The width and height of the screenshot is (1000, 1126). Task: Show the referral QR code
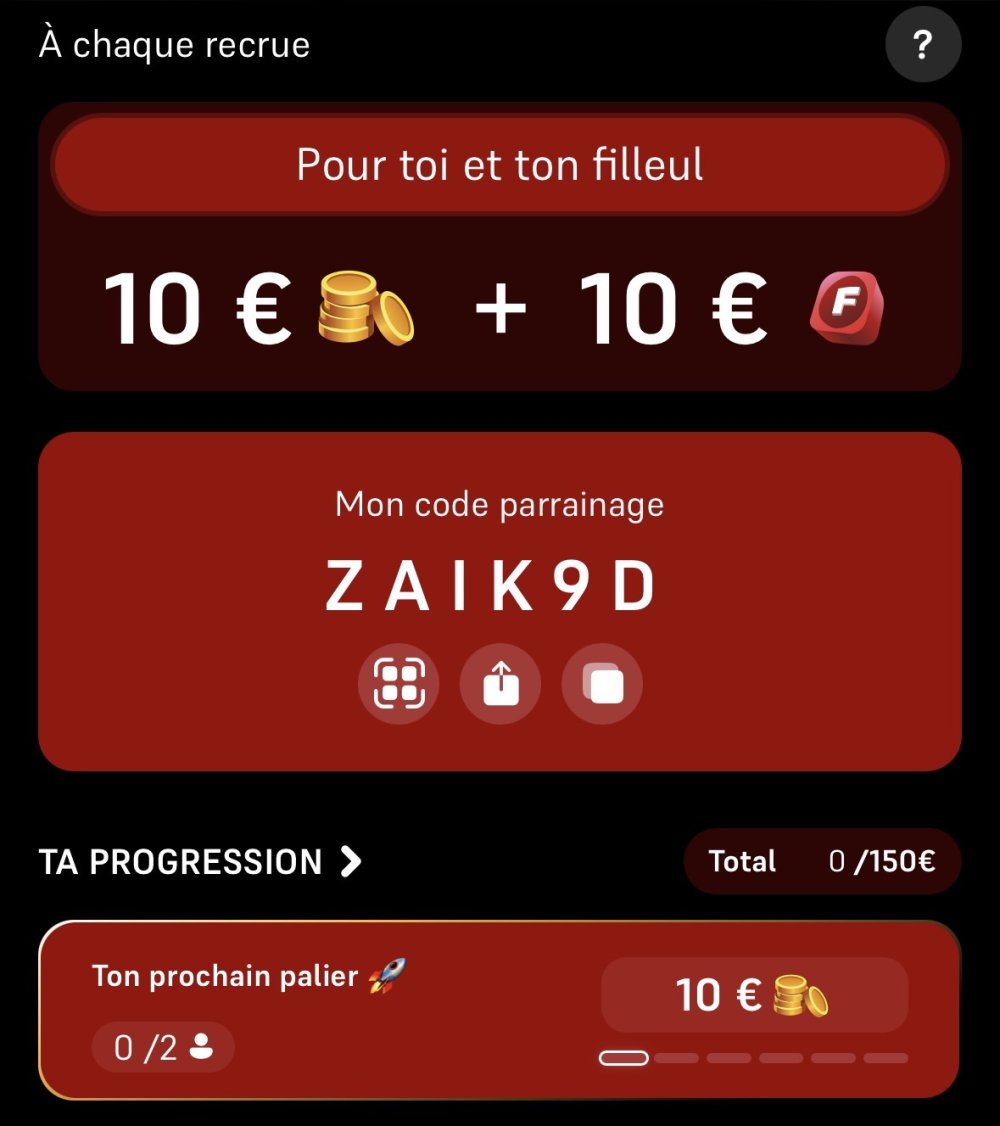click(399, 684)
